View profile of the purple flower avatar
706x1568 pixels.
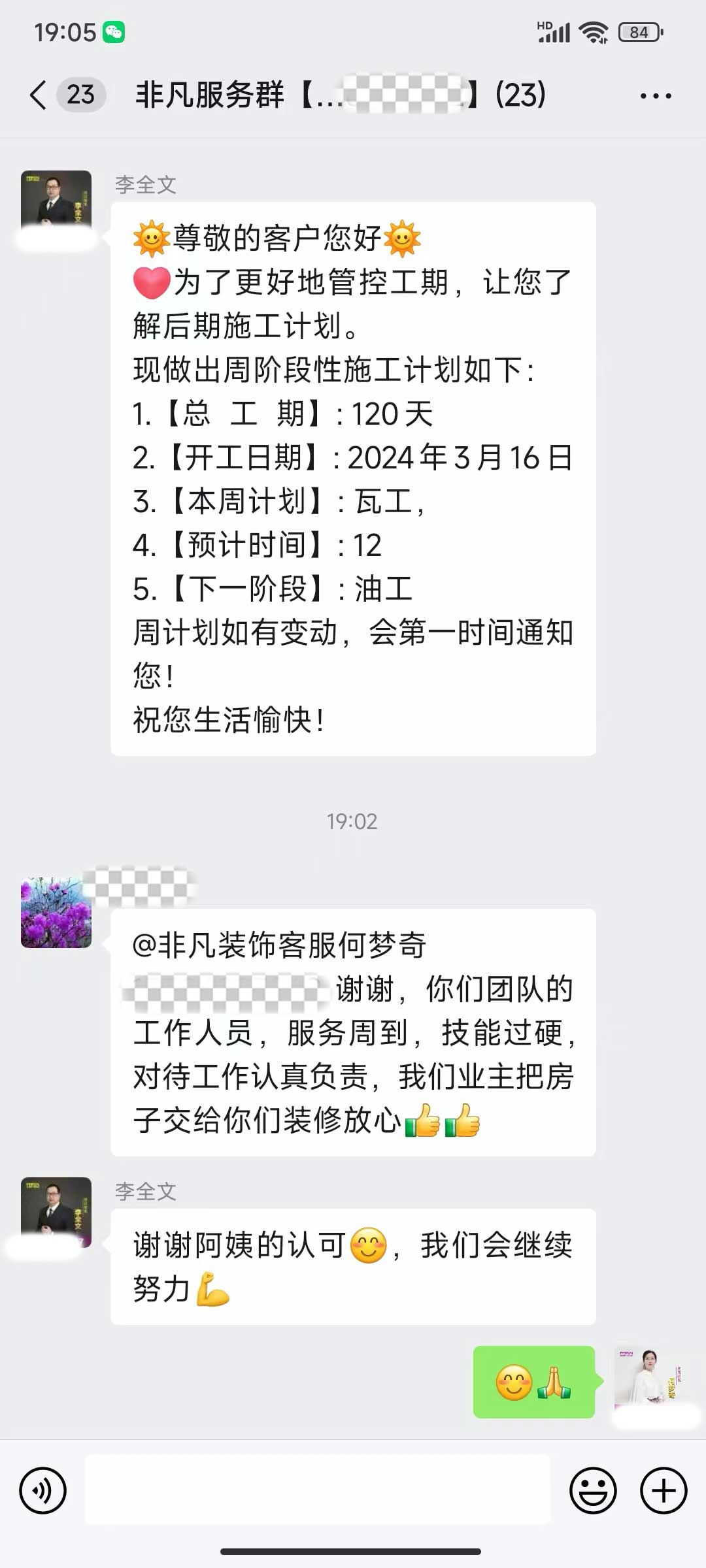click(x=56, y=913)
